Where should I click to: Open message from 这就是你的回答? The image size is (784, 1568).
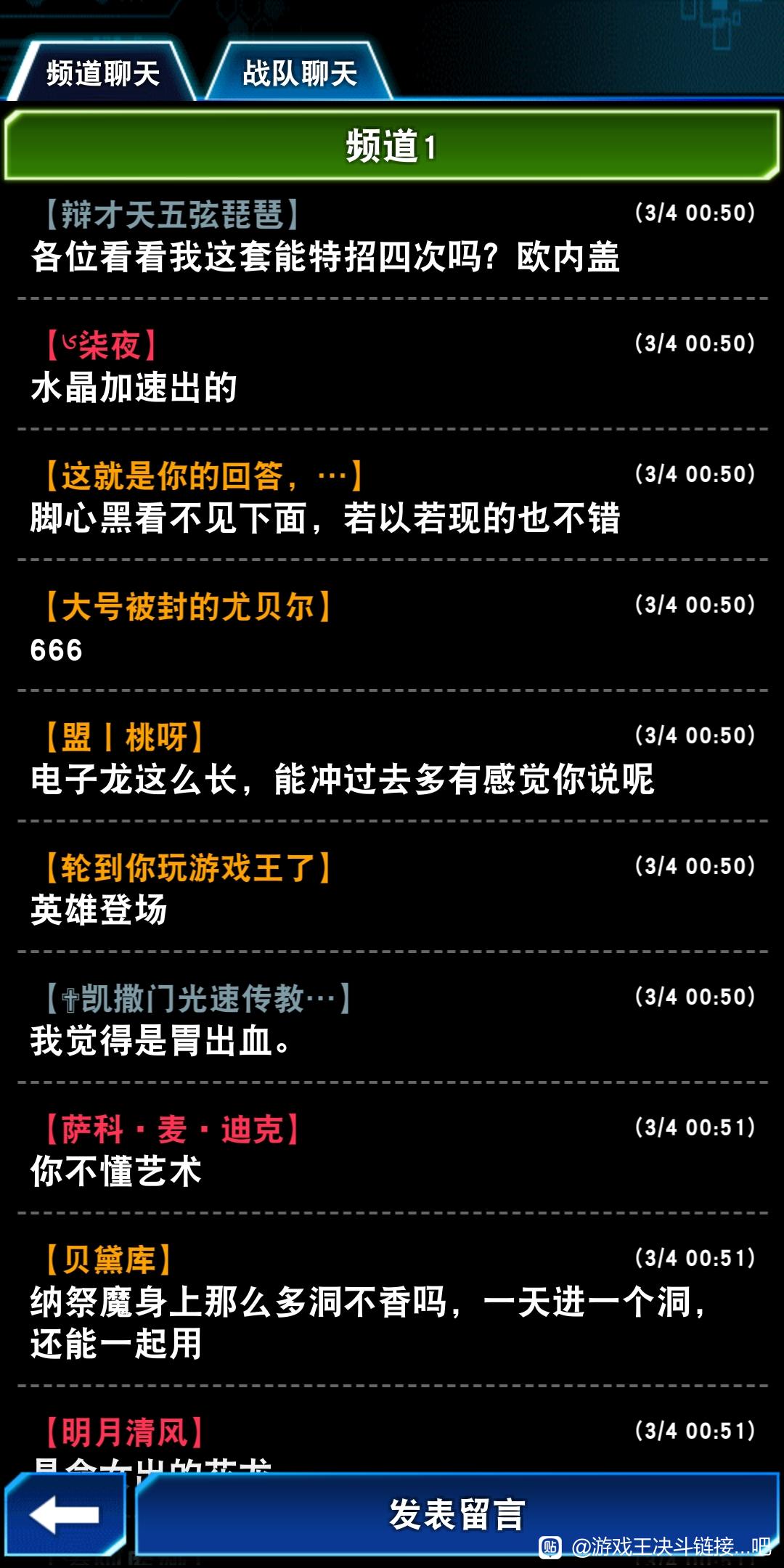392,497
